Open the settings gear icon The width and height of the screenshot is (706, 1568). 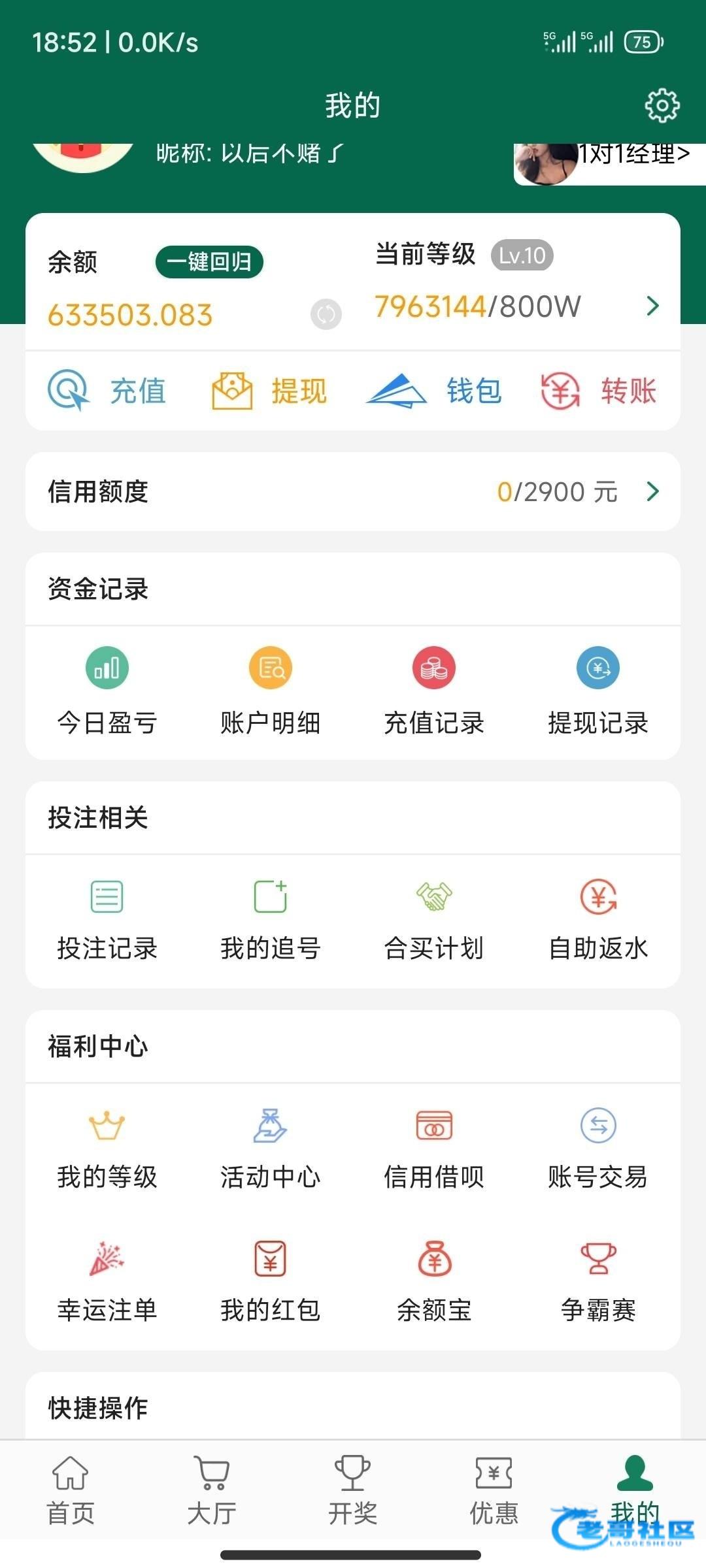pyautogui.click(x=662, y=106)
